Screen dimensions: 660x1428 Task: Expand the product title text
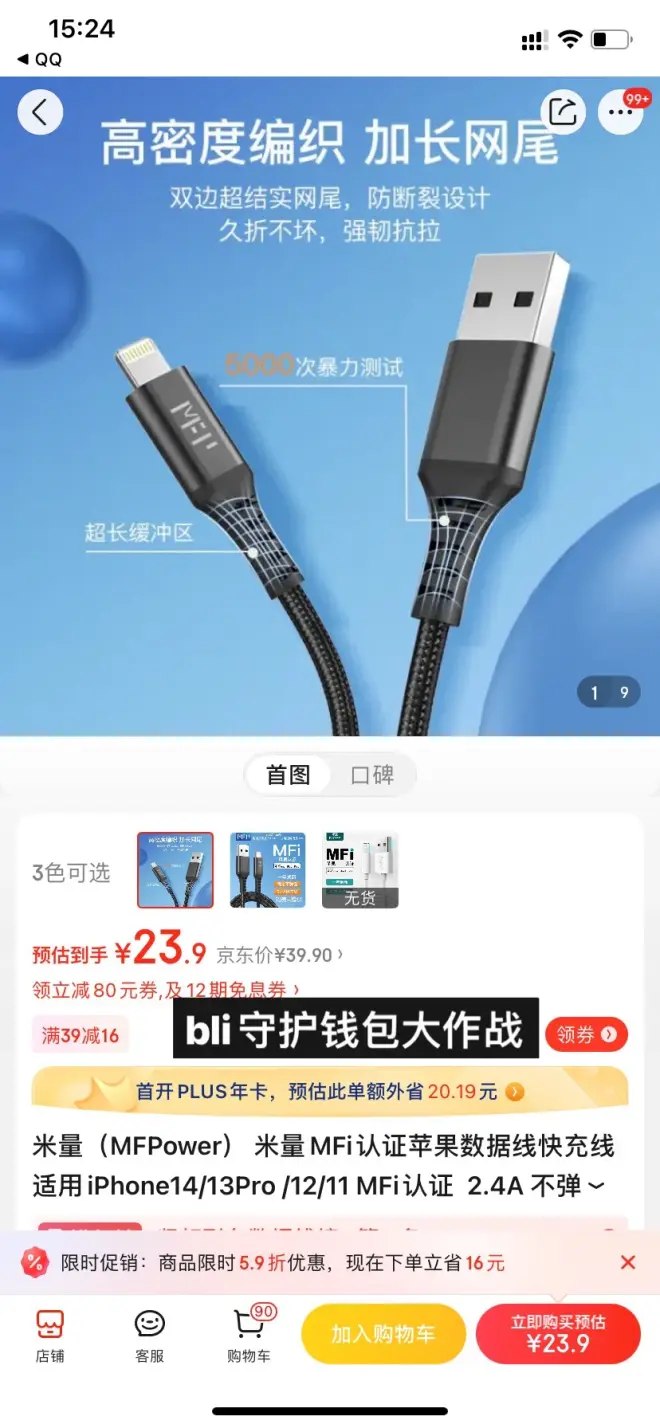596,1187
